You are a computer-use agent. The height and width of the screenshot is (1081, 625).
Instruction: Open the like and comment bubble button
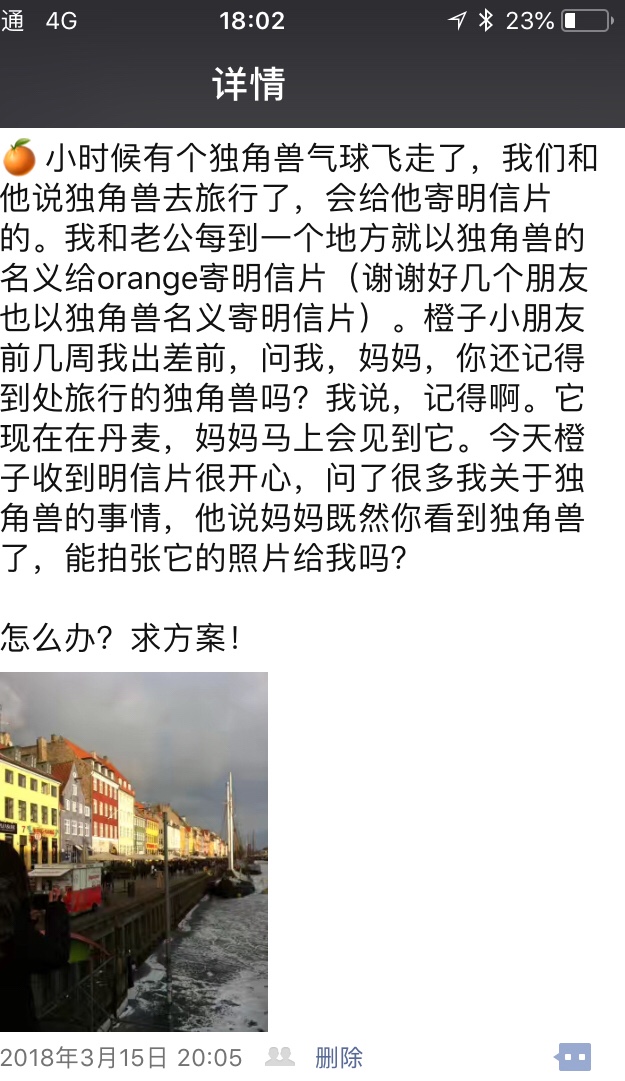coord(573,1057)
